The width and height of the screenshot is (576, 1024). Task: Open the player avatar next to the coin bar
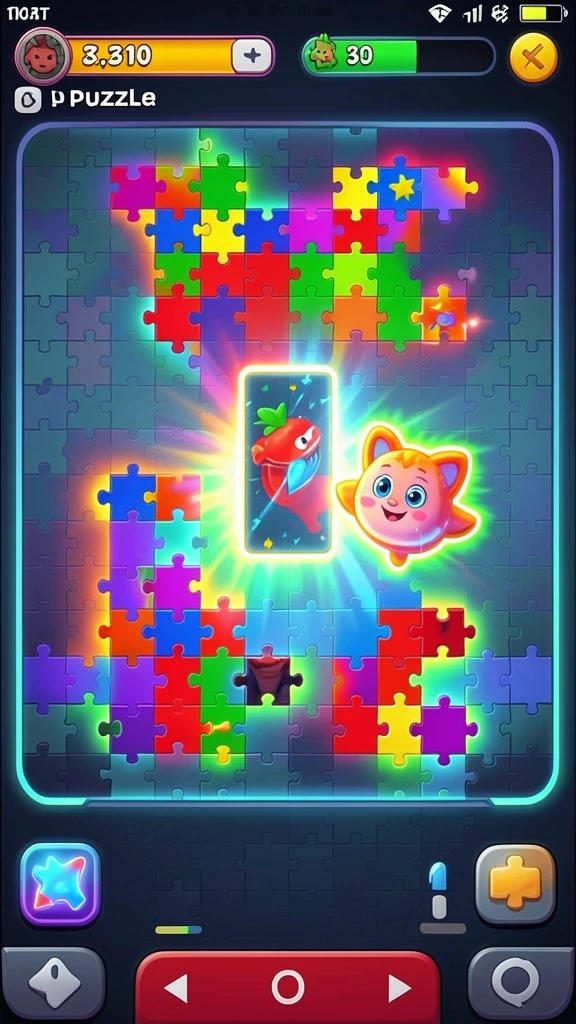pos(43,55)
